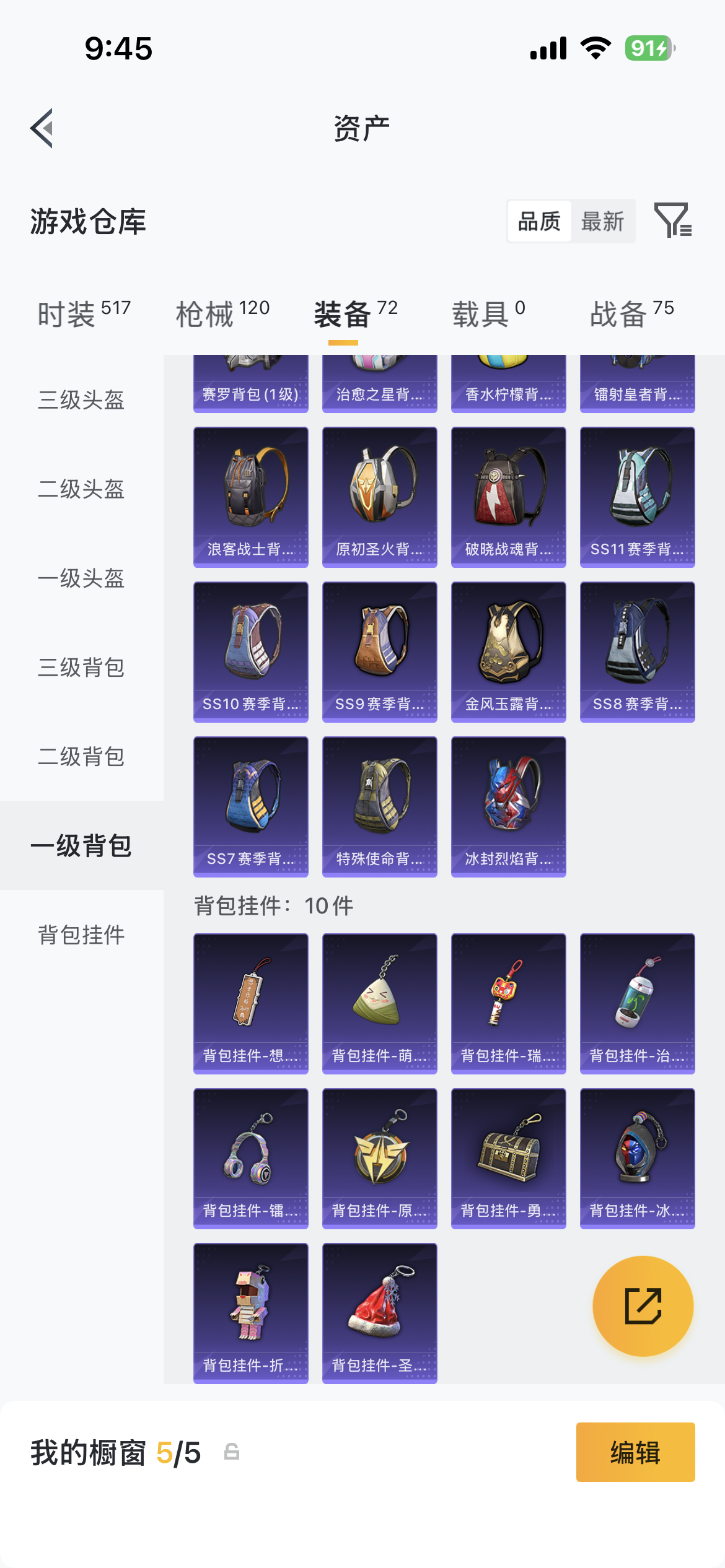Switch to the 时装 tab
This screenshot has height=1568, width=725.
coord(84,313)
